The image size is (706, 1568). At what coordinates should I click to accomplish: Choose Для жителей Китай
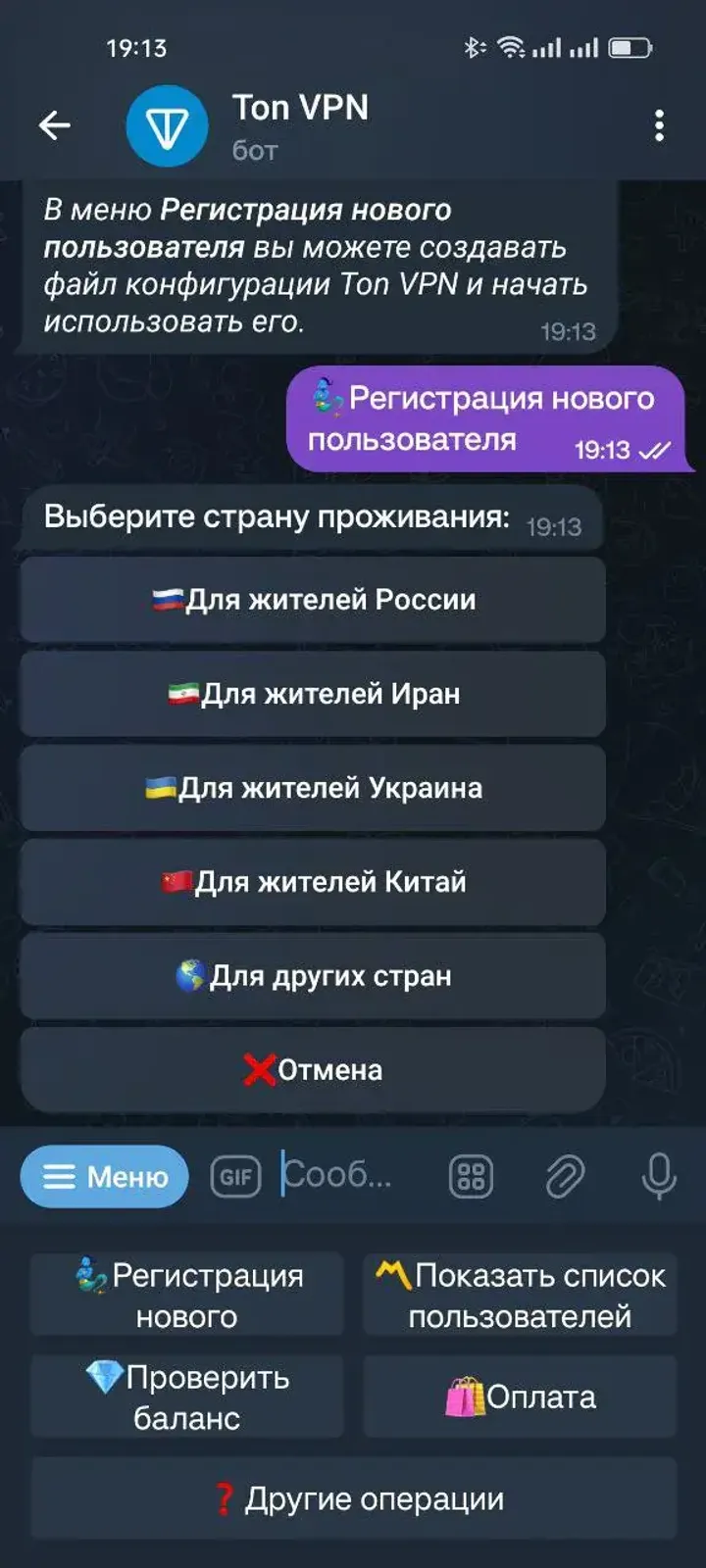coord(312,881)
